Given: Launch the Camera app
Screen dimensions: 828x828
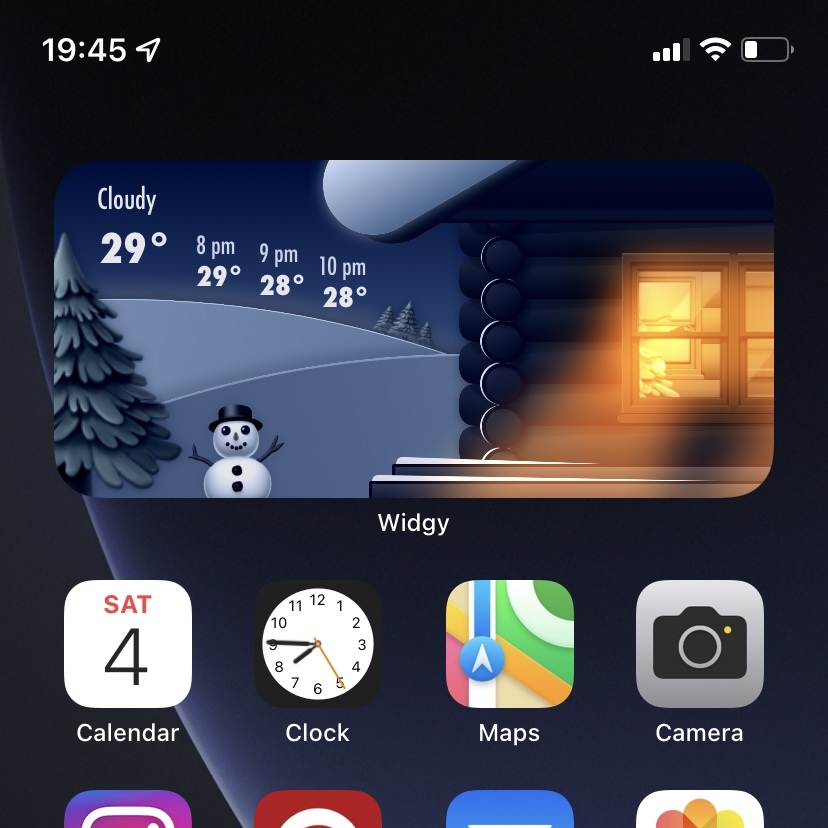Looking at the screenshot, I should tap(700, 644).
